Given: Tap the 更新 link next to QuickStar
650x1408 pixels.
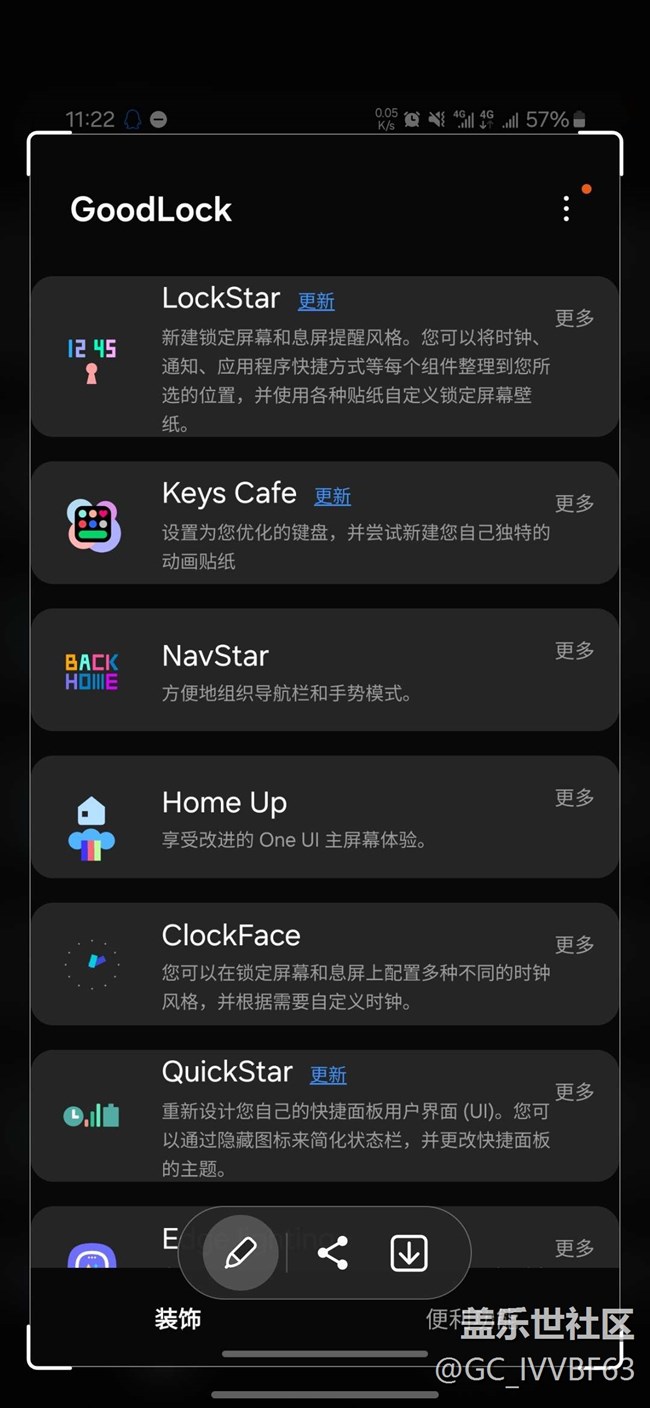Looking at the screenshot, I should pos(328,1074).
